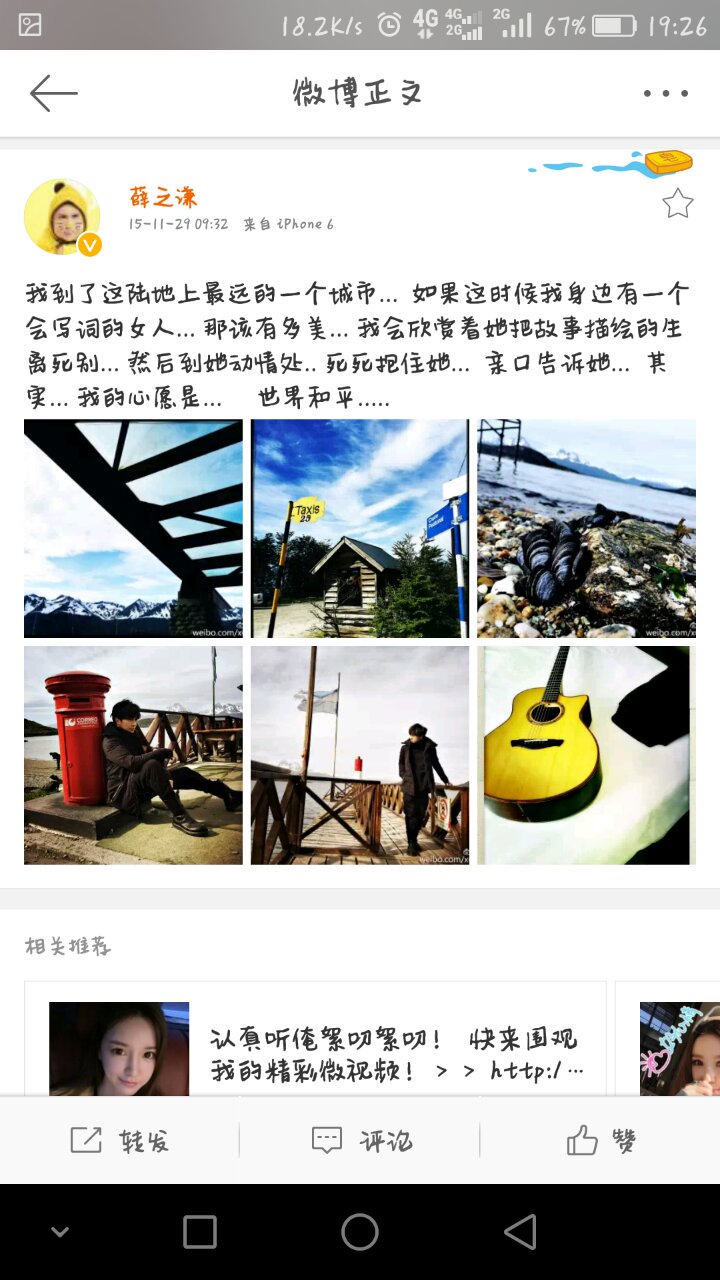View the Taxis sign cabin photo

(x=360, y=528)
